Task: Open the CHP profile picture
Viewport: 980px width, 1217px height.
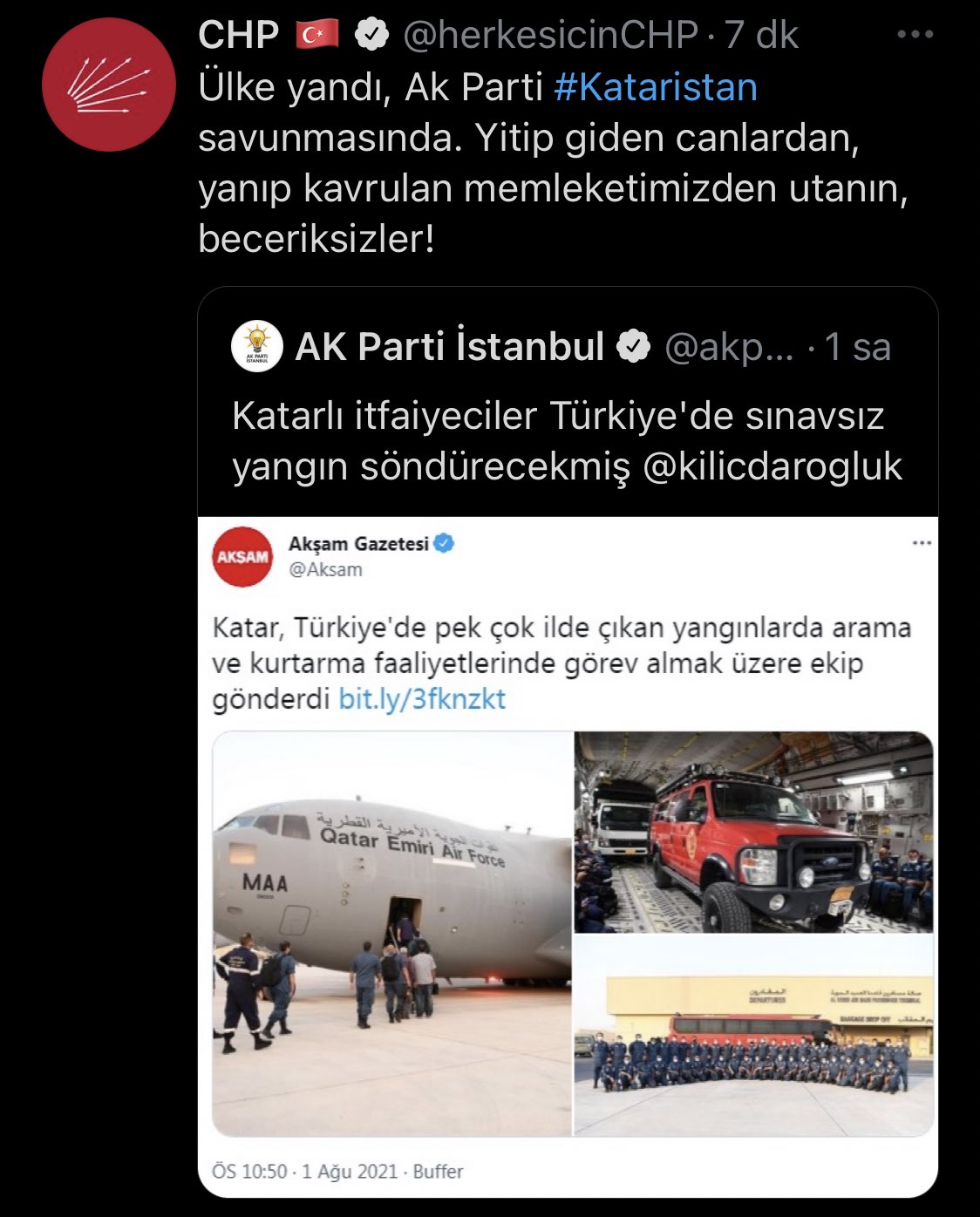Action: click(108, 85)
